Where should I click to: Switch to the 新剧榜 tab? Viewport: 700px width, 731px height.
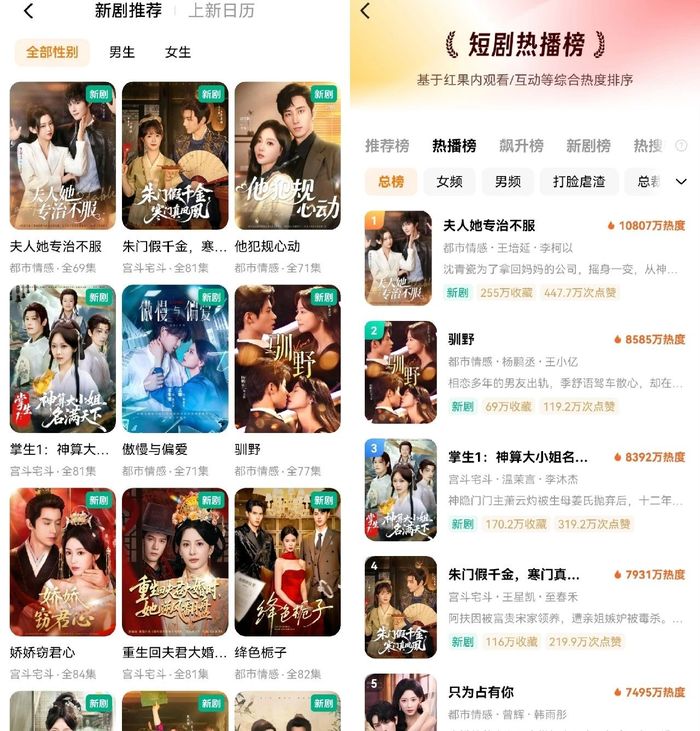click(x=588, y=146)
